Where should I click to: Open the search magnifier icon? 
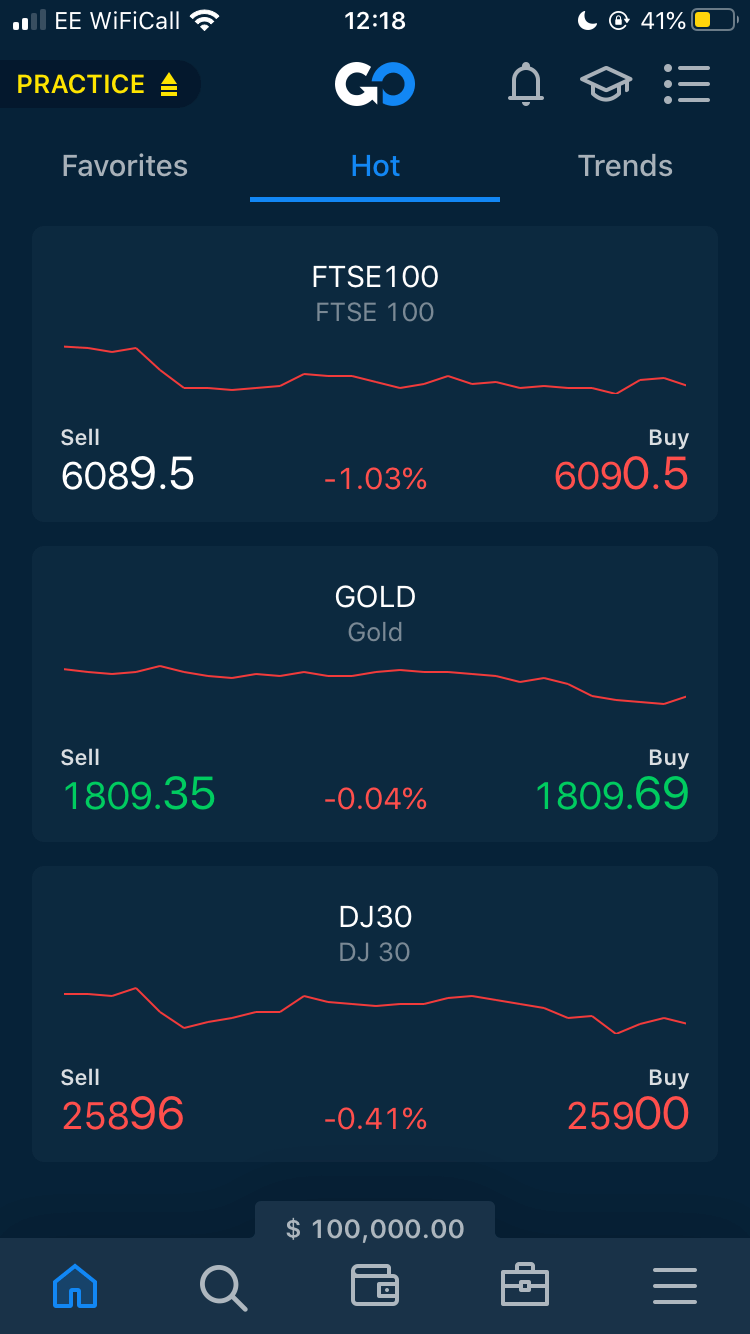(x=224, y=1287)
